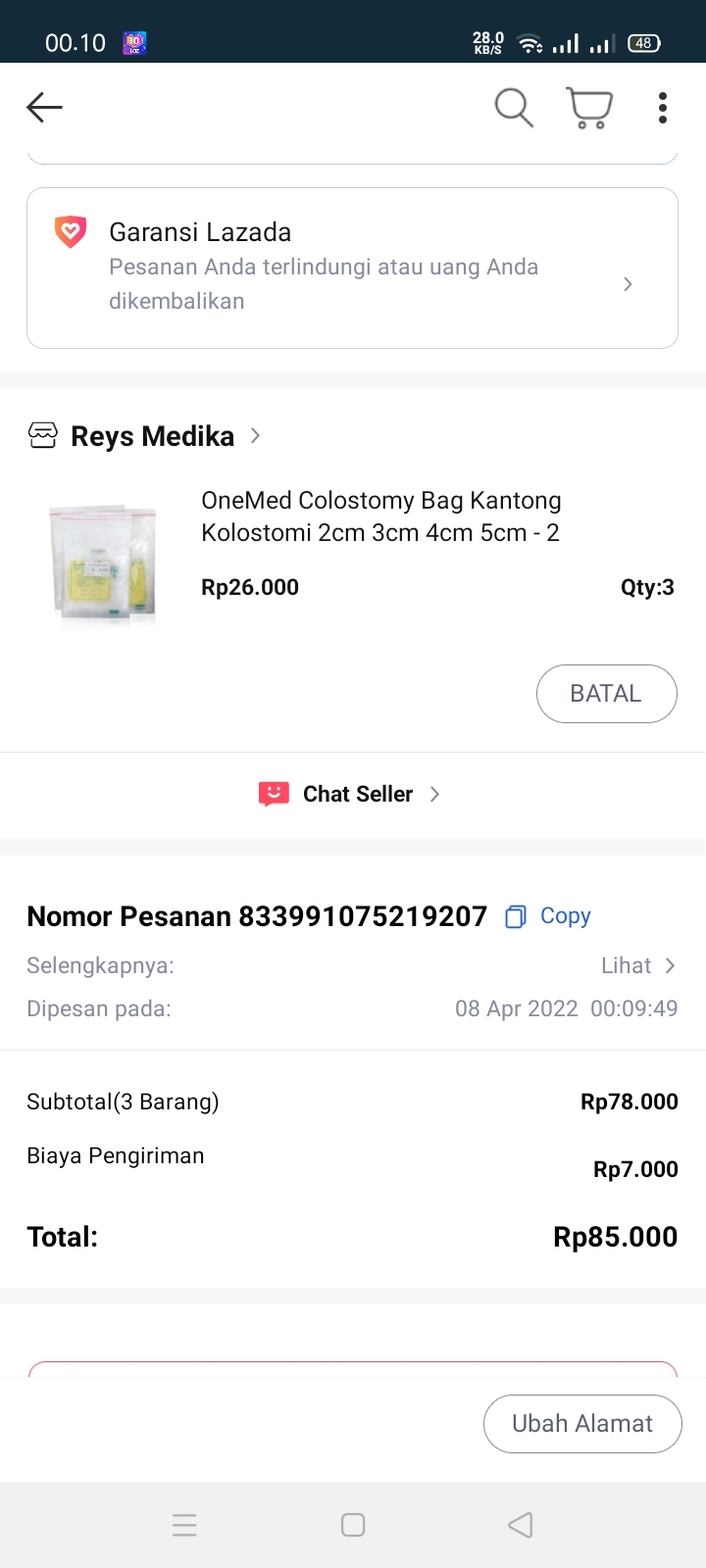Copy the order number
Screen dimensions: 706x1568
[549, 916]
